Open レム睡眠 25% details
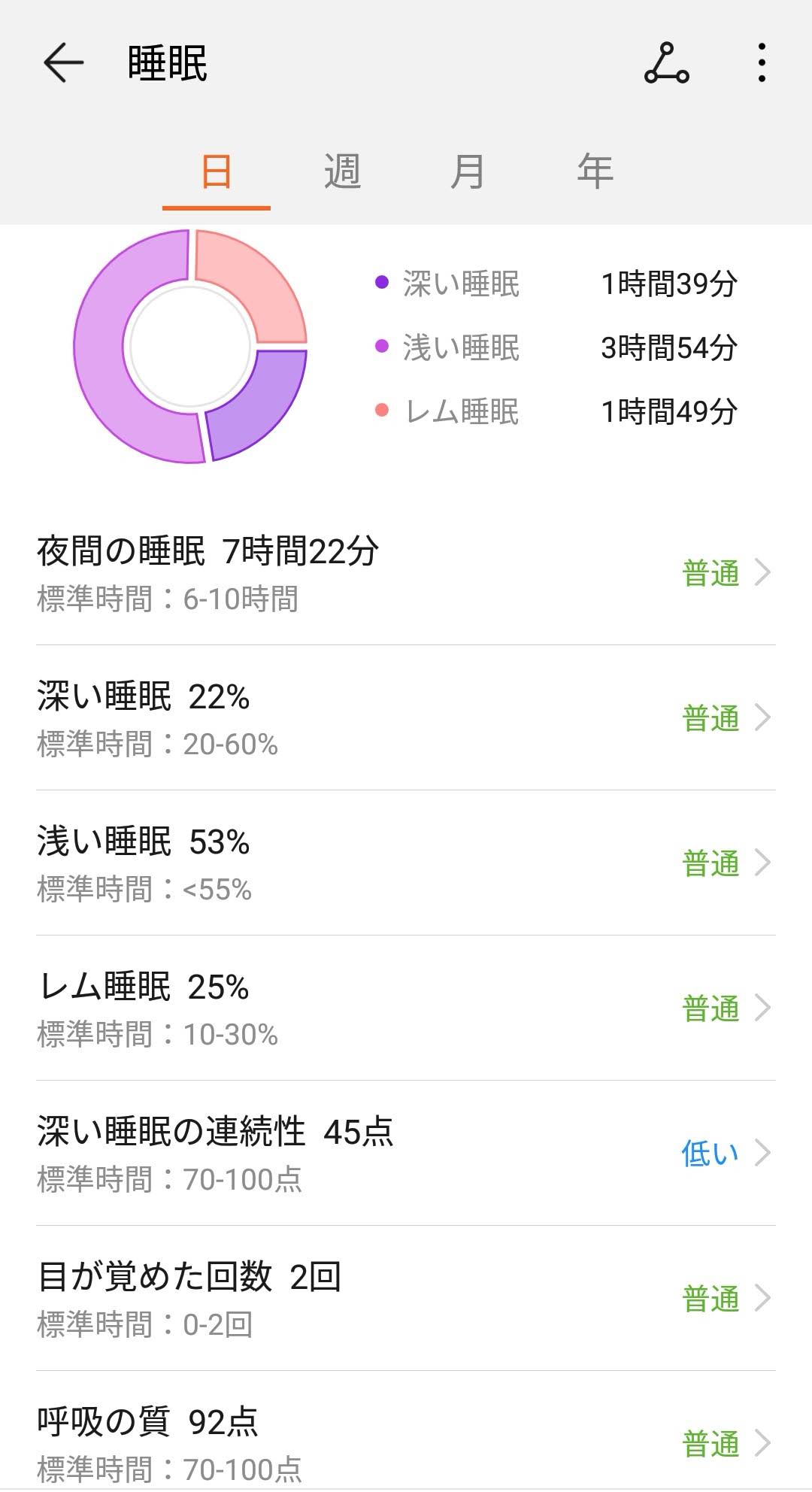 (406, 1008)
